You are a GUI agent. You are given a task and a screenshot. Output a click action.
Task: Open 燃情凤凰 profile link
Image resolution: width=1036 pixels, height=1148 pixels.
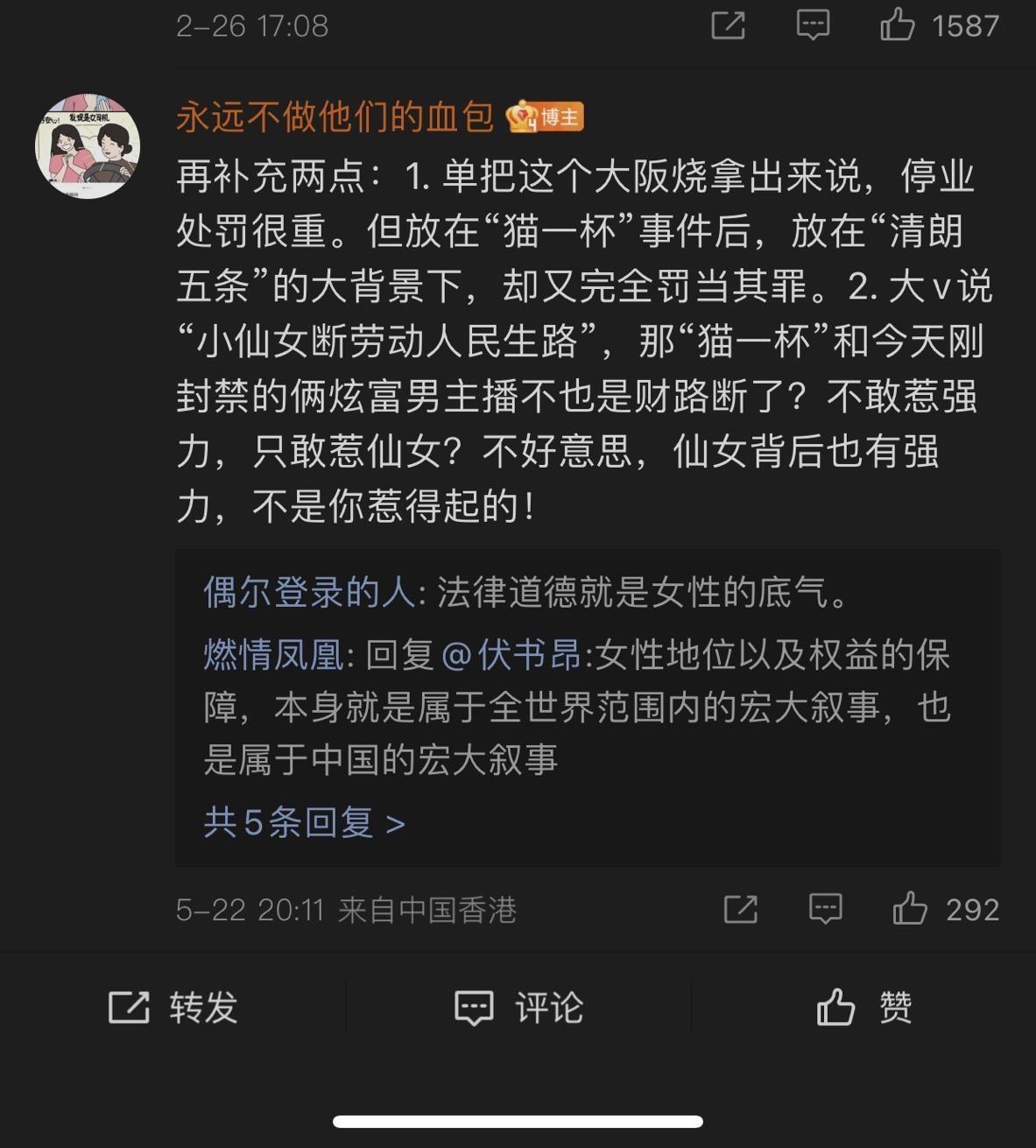[273, 655]
